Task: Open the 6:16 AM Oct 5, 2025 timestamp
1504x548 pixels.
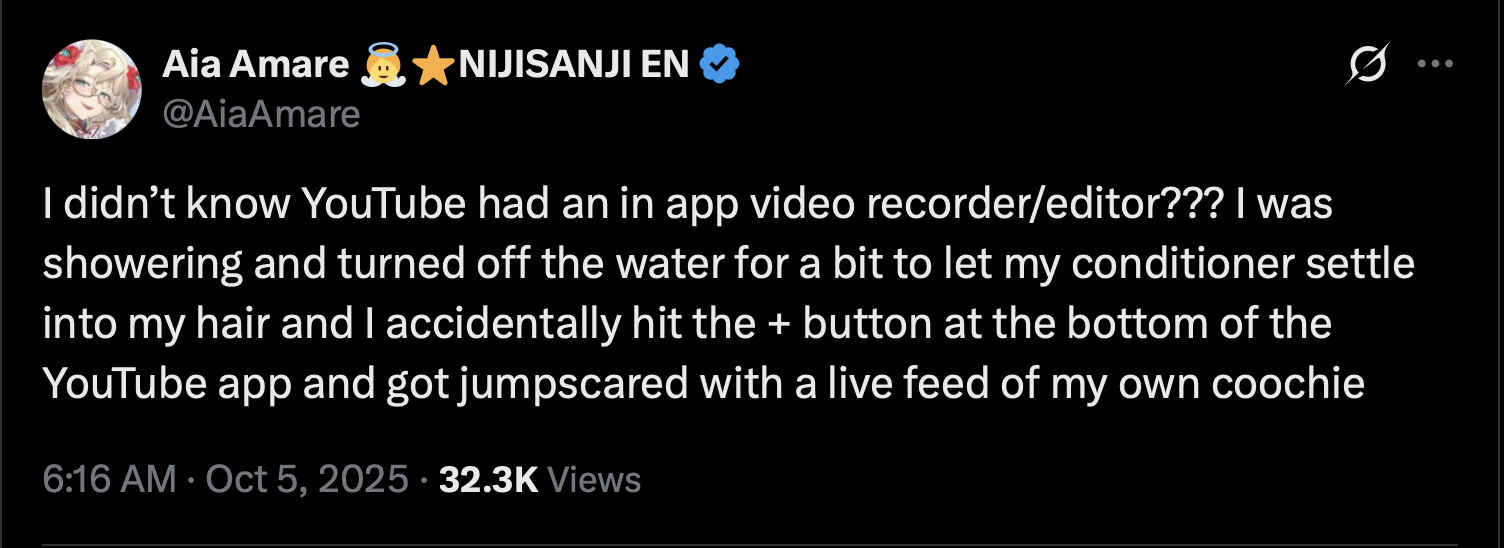Action: tap(226, 480)
